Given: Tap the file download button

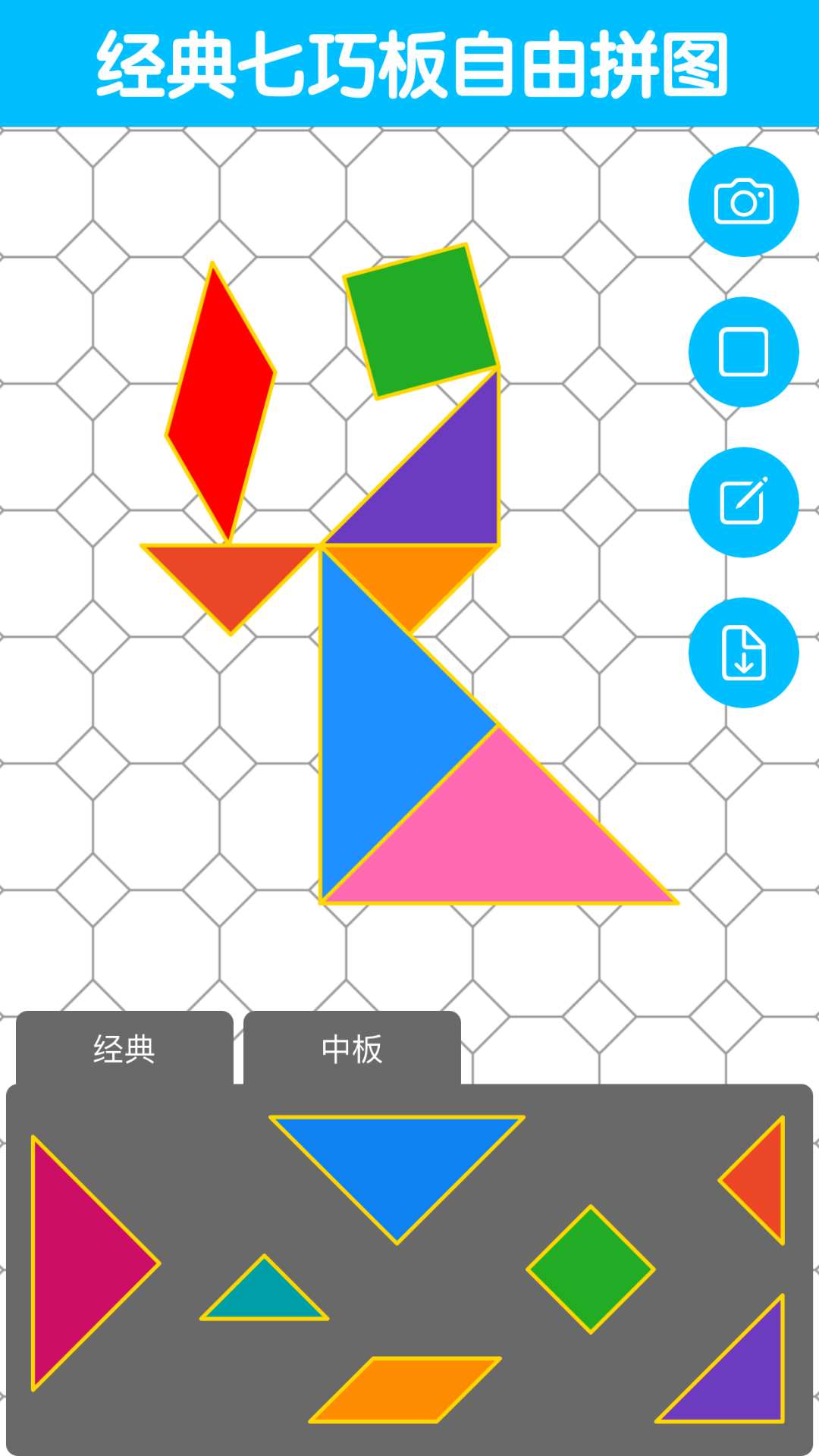Looking at the screenshot, I should [743, 653].
